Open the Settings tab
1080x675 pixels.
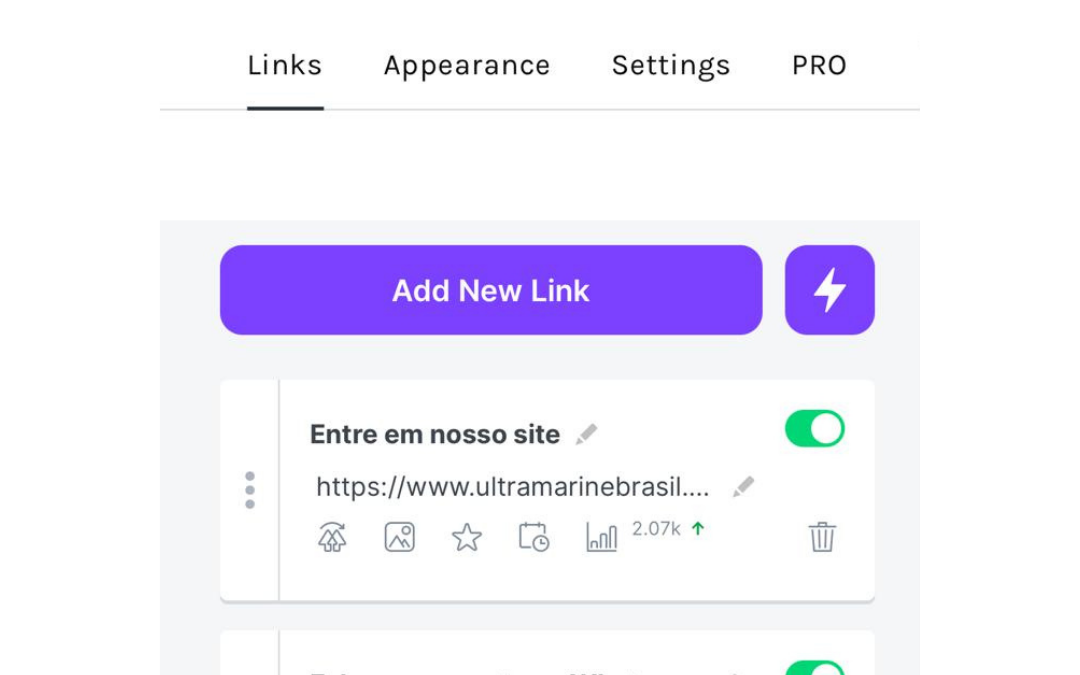pyautogui.click(x=670, y=66)
